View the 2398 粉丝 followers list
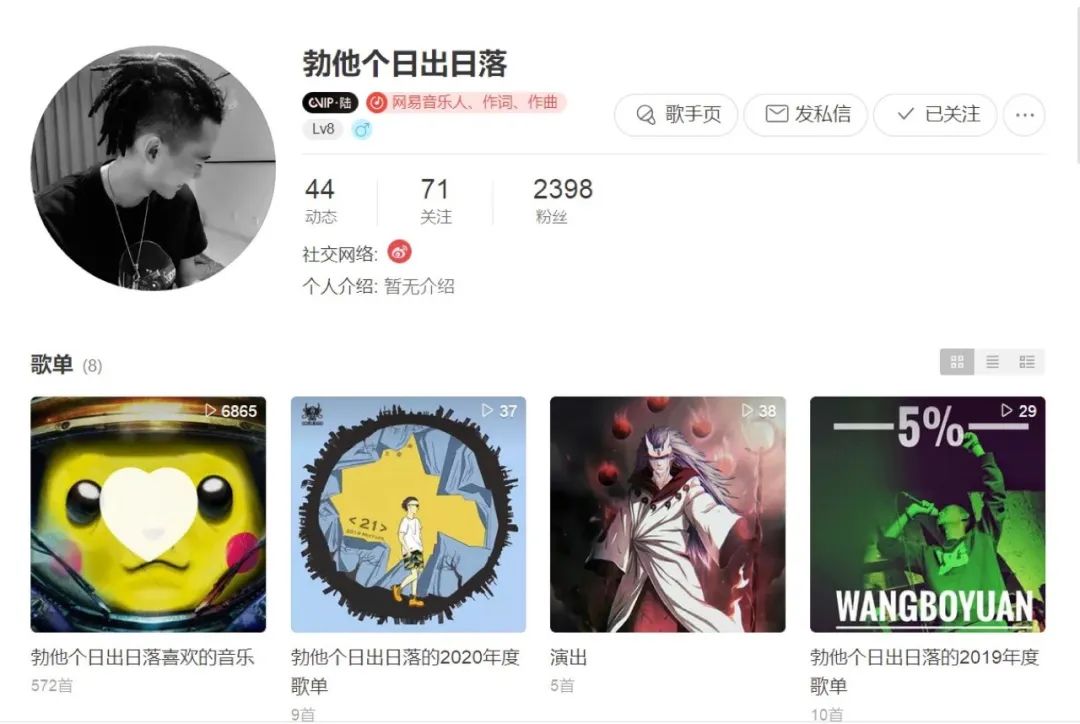 (562, 200)
